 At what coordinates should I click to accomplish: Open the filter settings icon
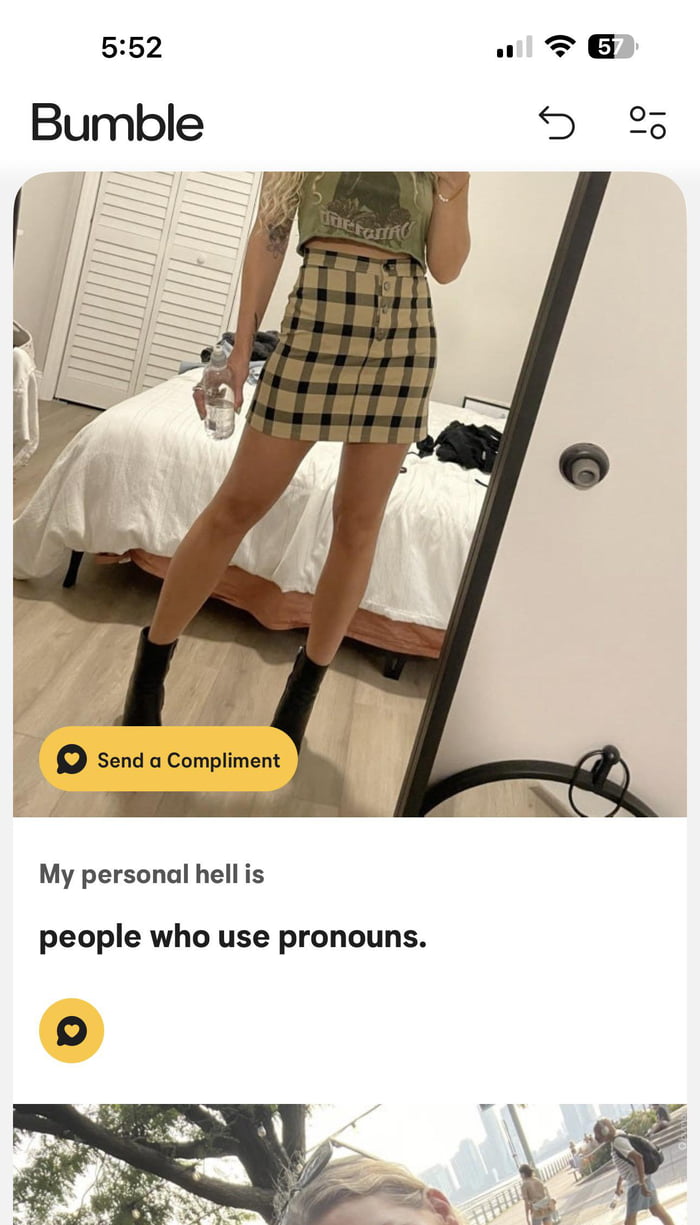tap(647, 123)
